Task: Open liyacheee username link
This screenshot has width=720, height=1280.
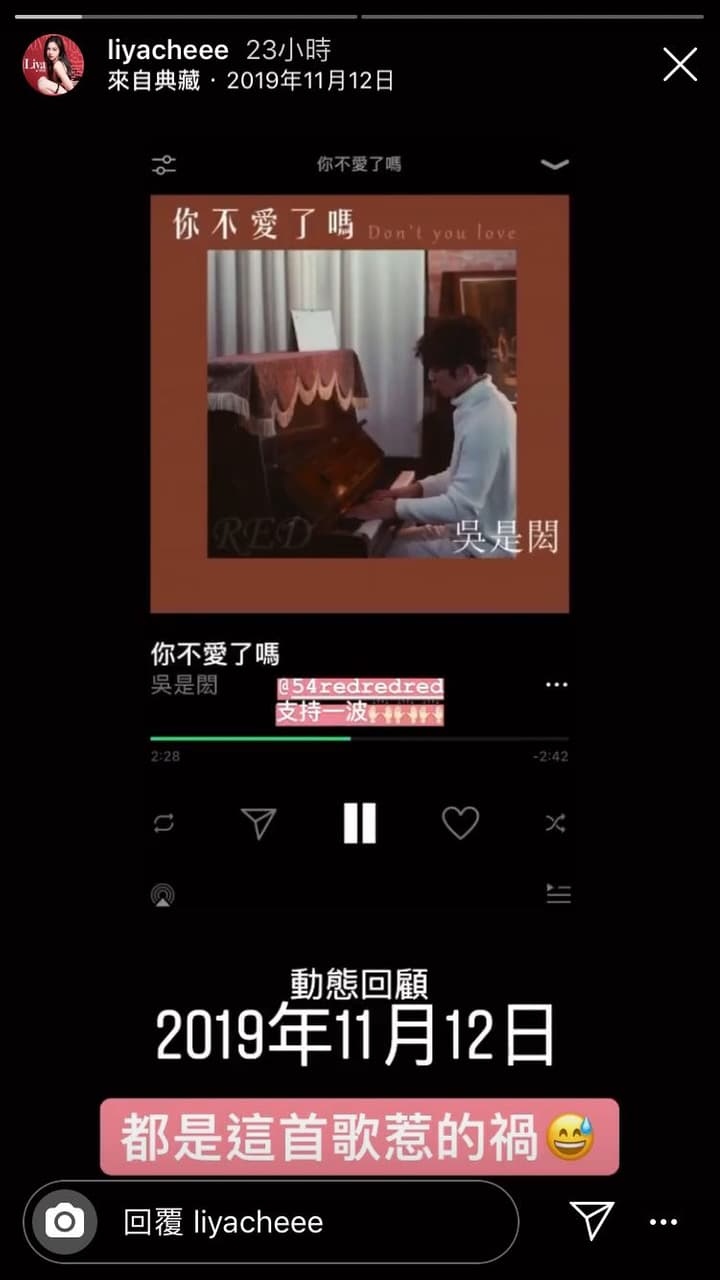Action: click(168, 51)
